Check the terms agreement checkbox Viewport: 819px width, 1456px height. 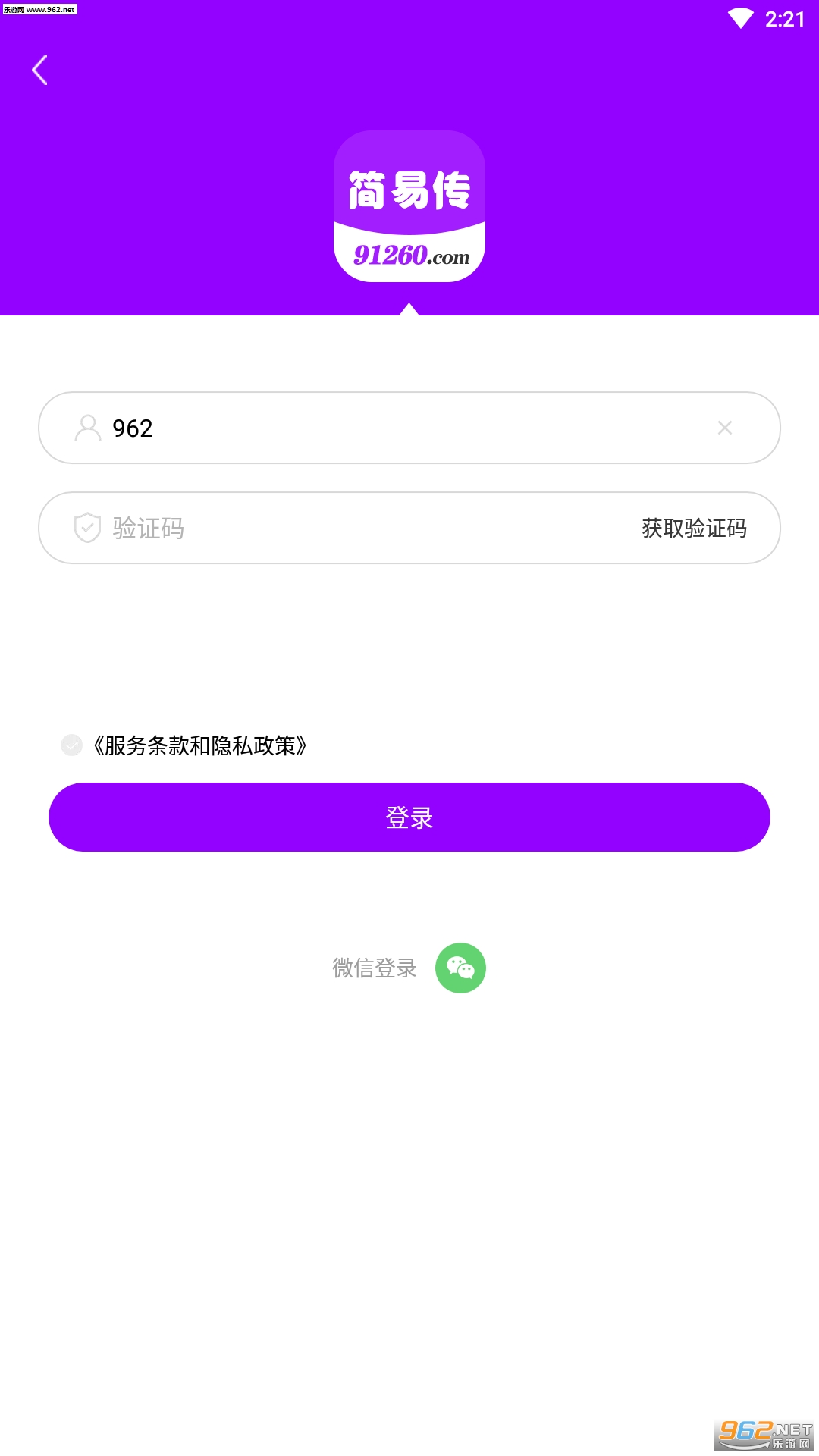(x=71, y=745)
